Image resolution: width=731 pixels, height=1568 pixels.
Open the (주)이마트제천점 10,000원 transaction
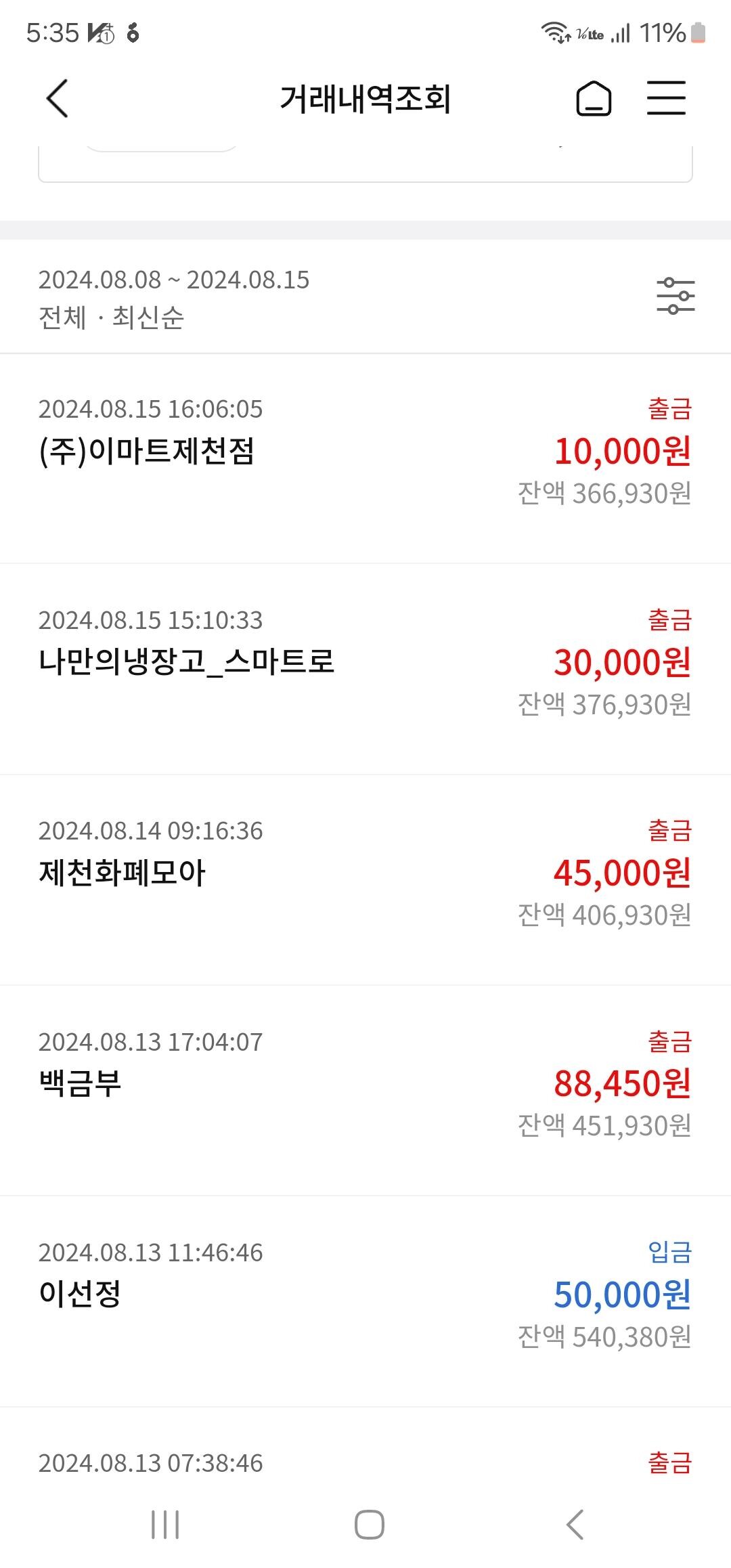(x=365, y=458)
